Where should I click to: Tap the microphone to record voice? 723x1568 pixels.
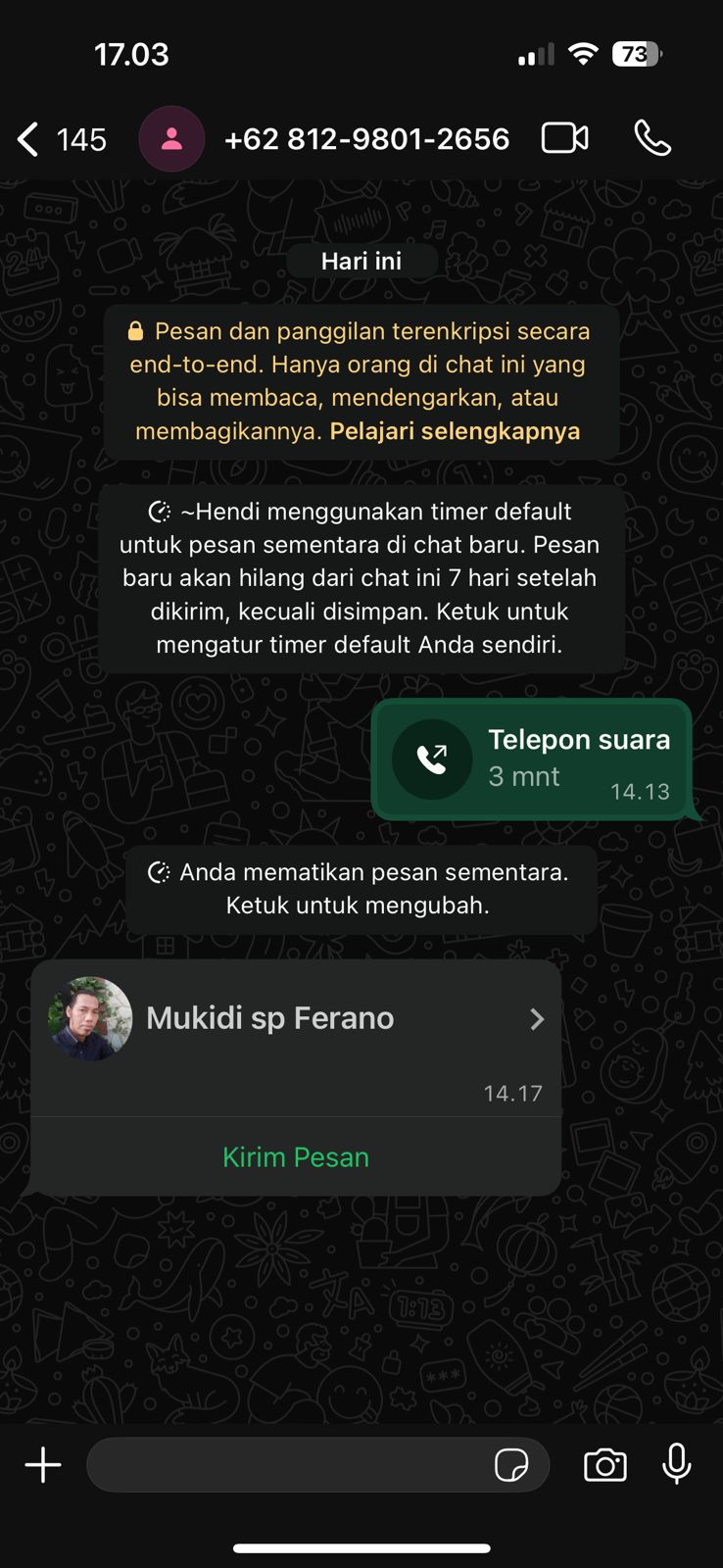[677, 1465]
